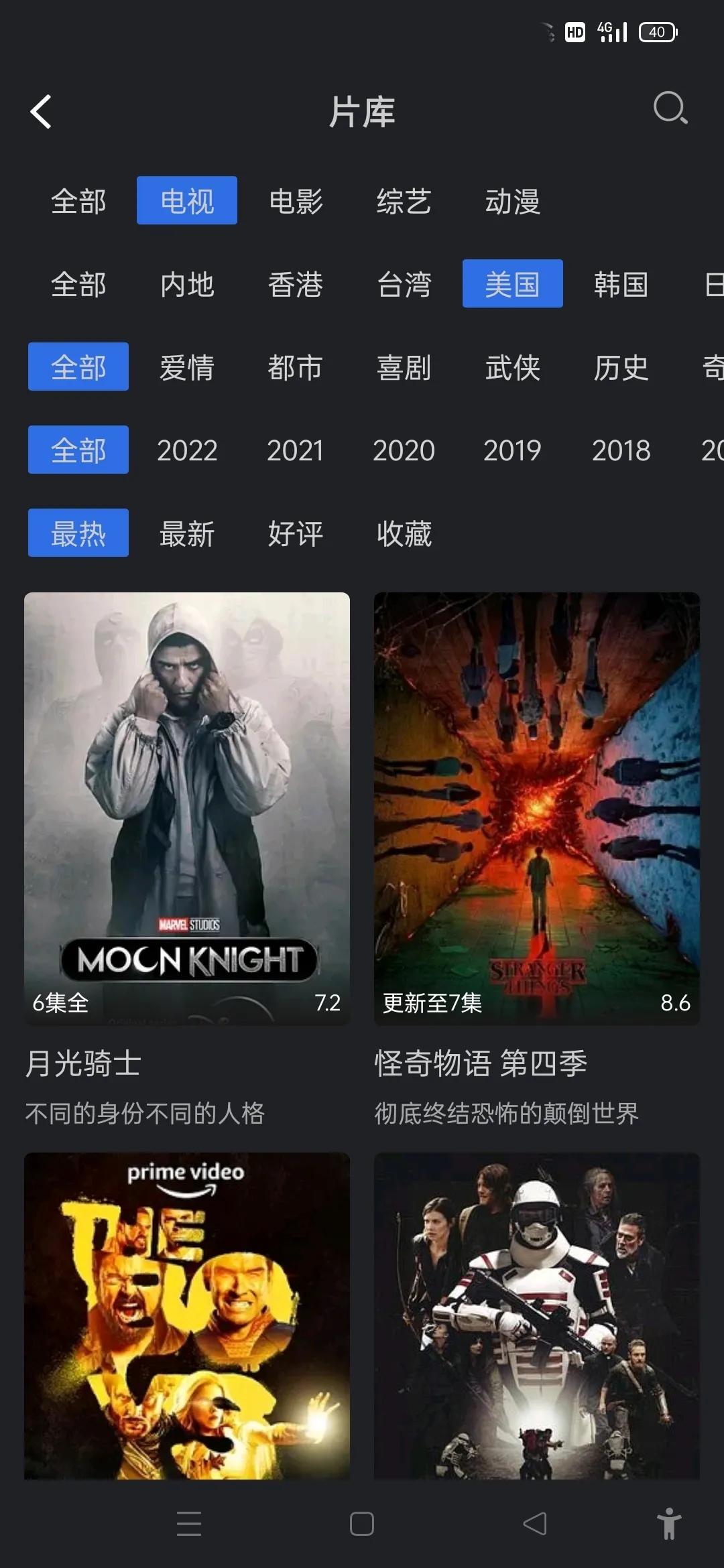Open 怪奇物语 第四季

(536, 808)
